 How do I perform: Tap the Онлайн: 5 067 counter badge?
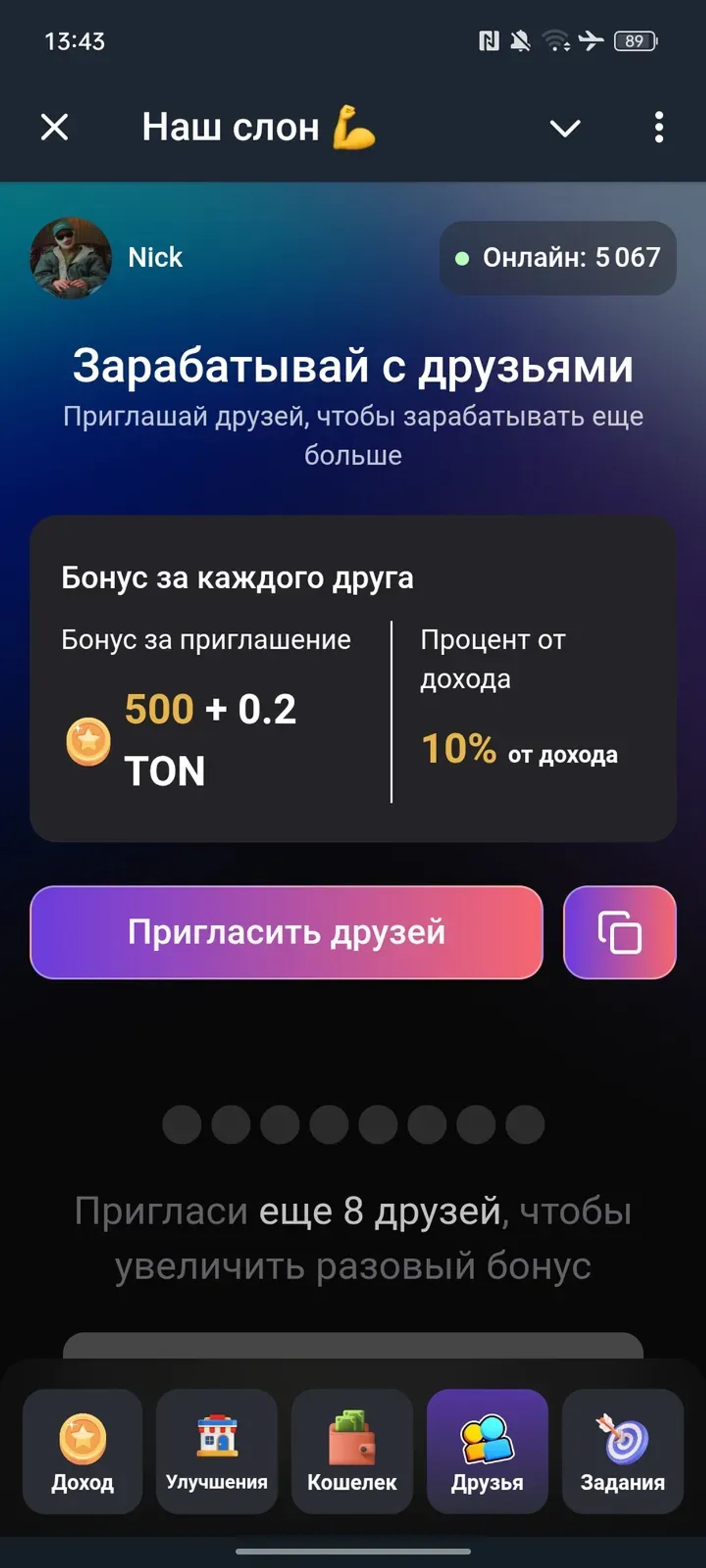tap(558, 258)
